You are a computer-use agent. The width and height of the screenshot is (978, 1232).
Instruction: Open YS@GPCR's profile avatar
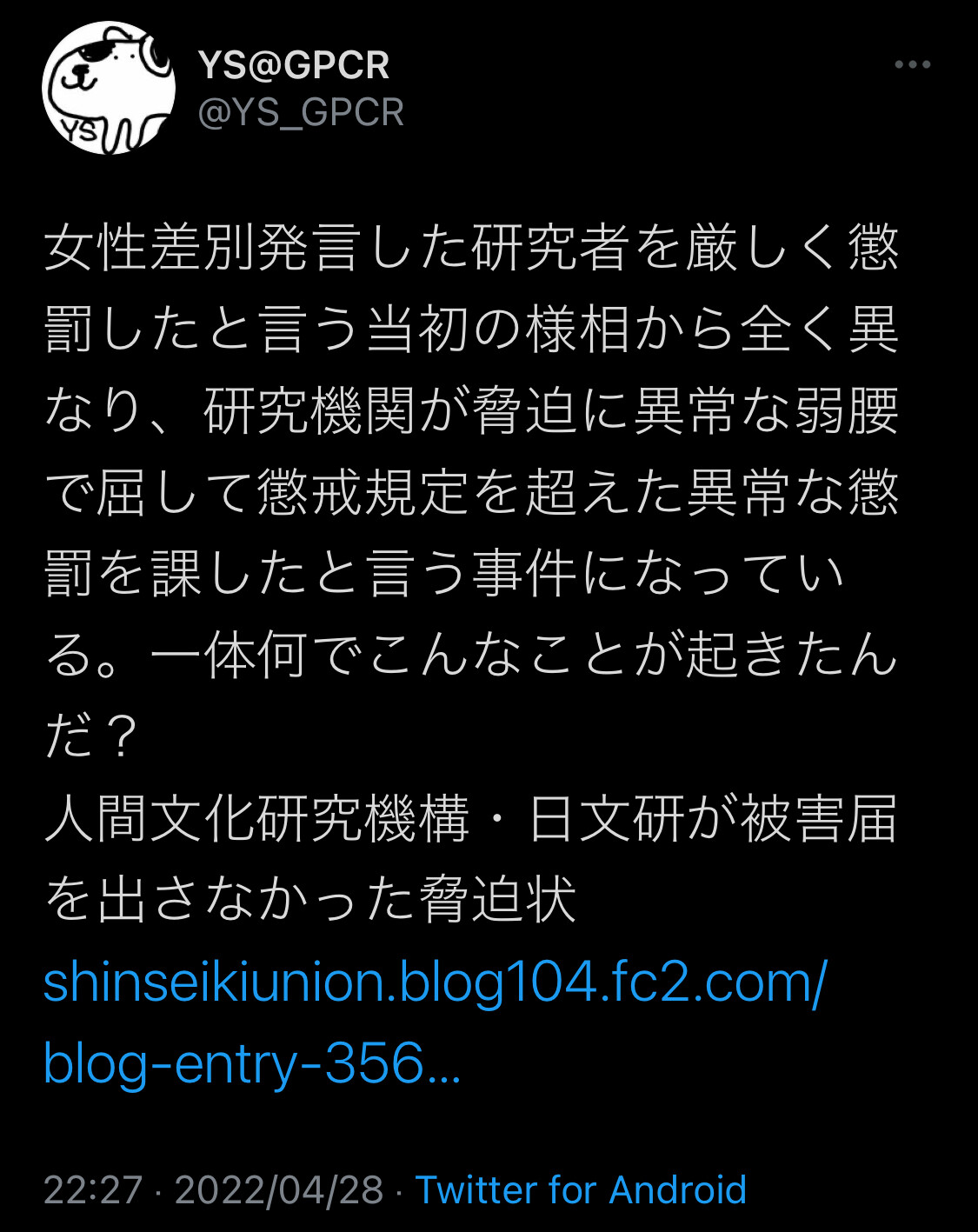[109, 89]
